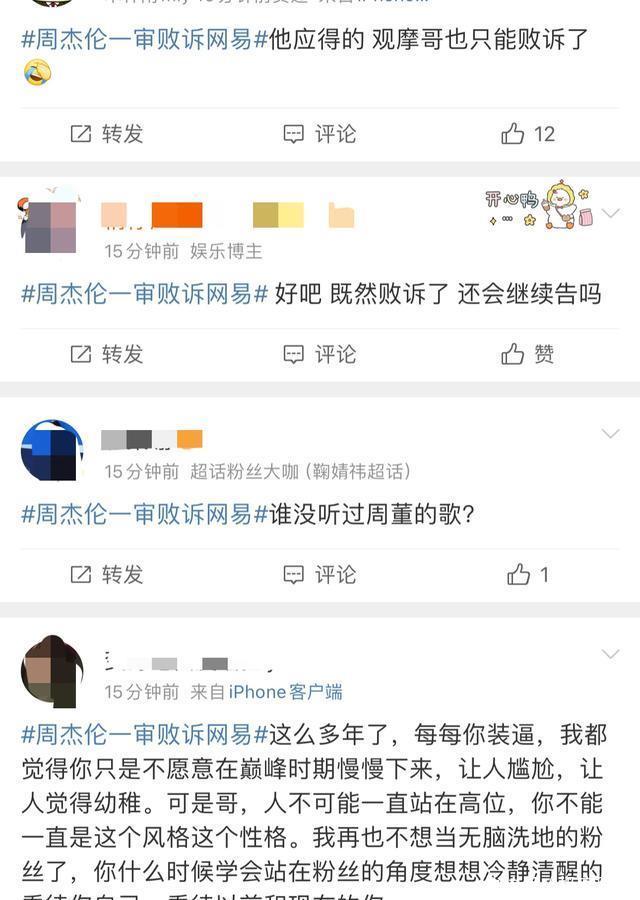Repost the 还会继续告吗 post

107,354
